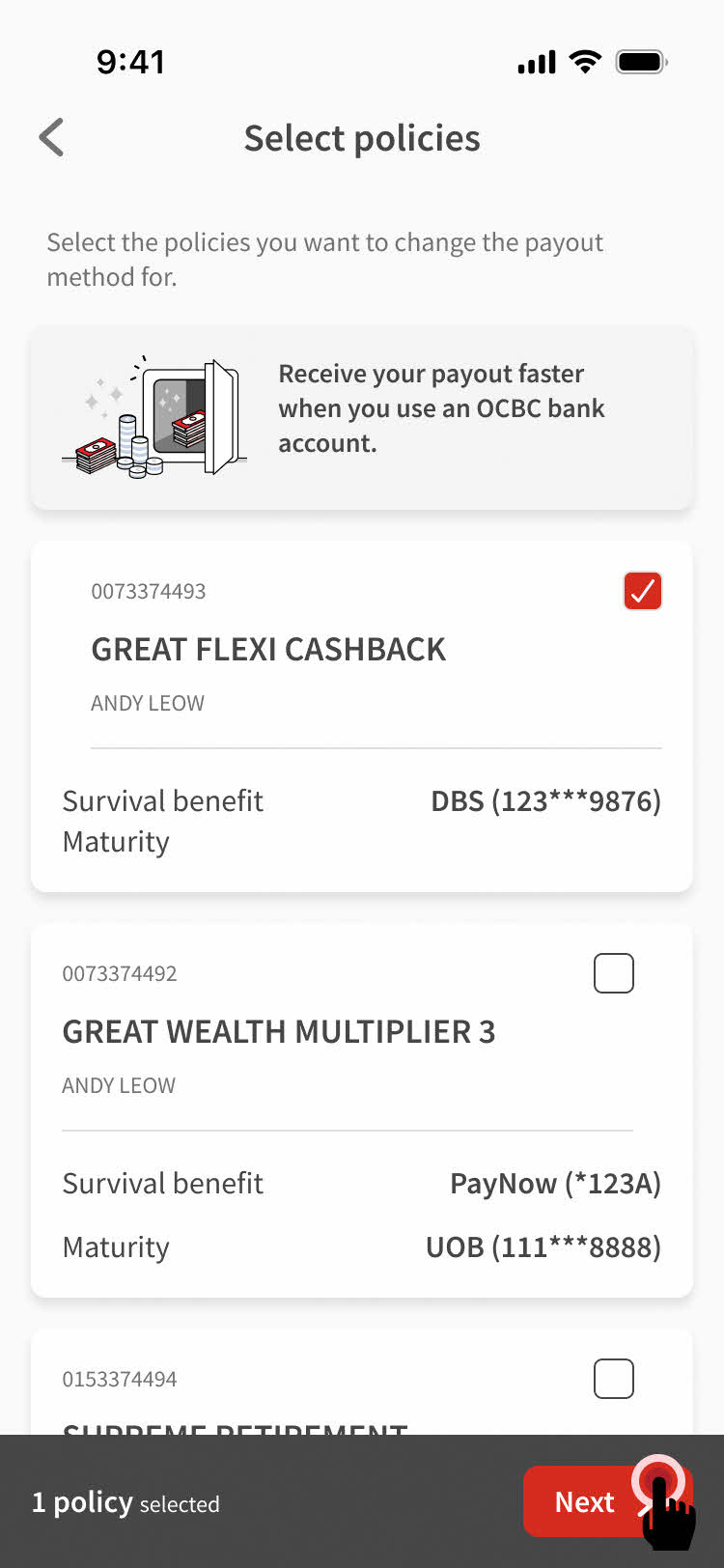The width and height of the screenshot is (724, 1568).
Task: Uncheck the Great Flexi Cashback policy
Action: [x=642, y=591]
